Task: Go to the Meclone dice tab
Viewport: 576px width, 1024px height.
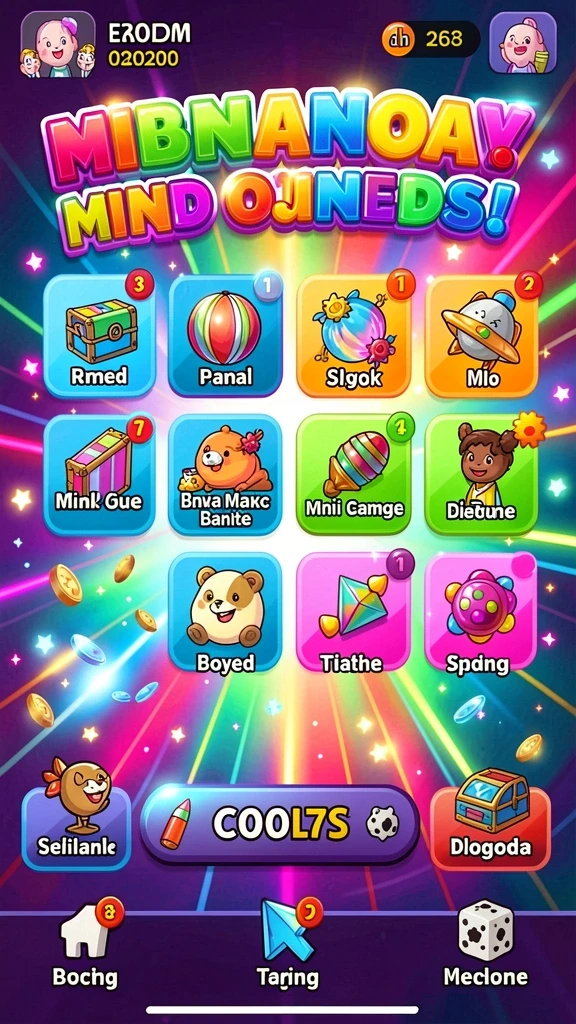Action: click(486, 943)
